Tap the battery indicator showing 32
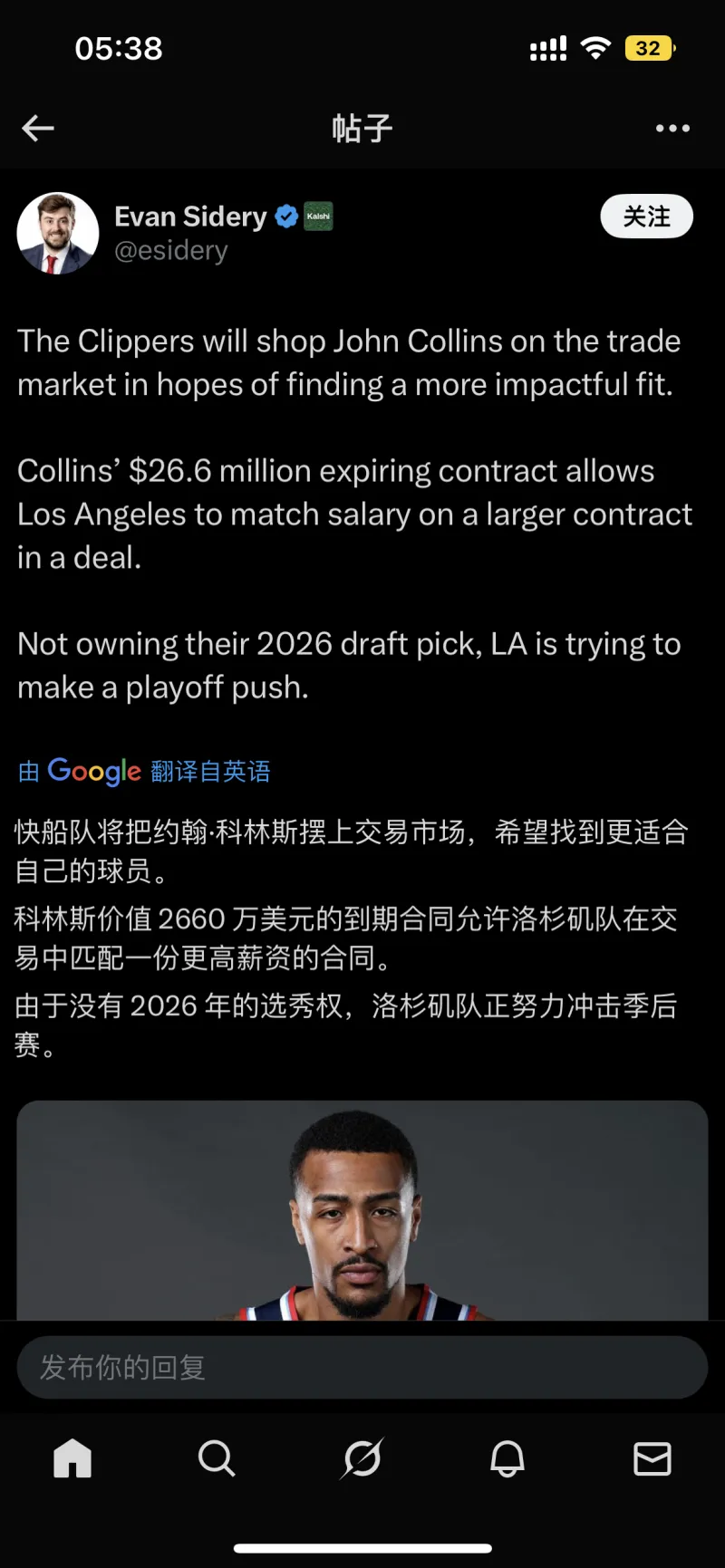Screen dimensions: 725x1568 (x=649, y=48)
